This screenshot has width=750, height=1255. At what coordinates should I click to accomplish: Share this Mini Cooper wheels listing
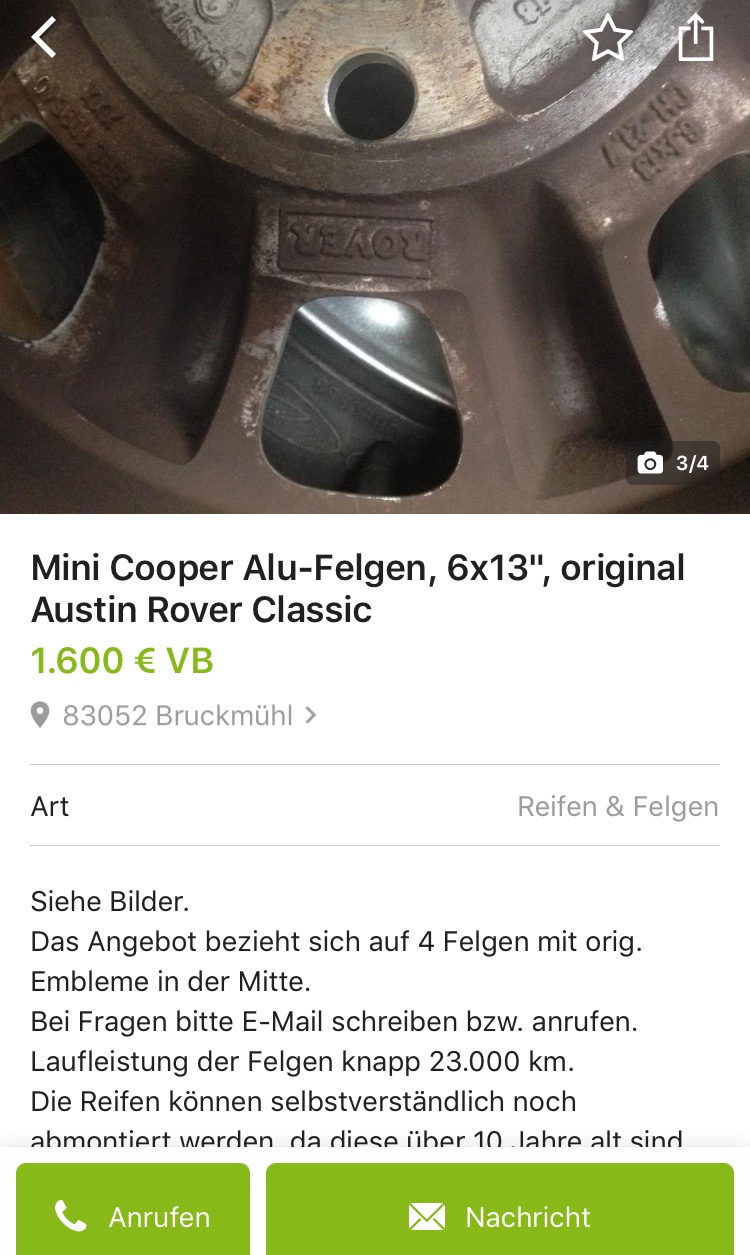696,39
